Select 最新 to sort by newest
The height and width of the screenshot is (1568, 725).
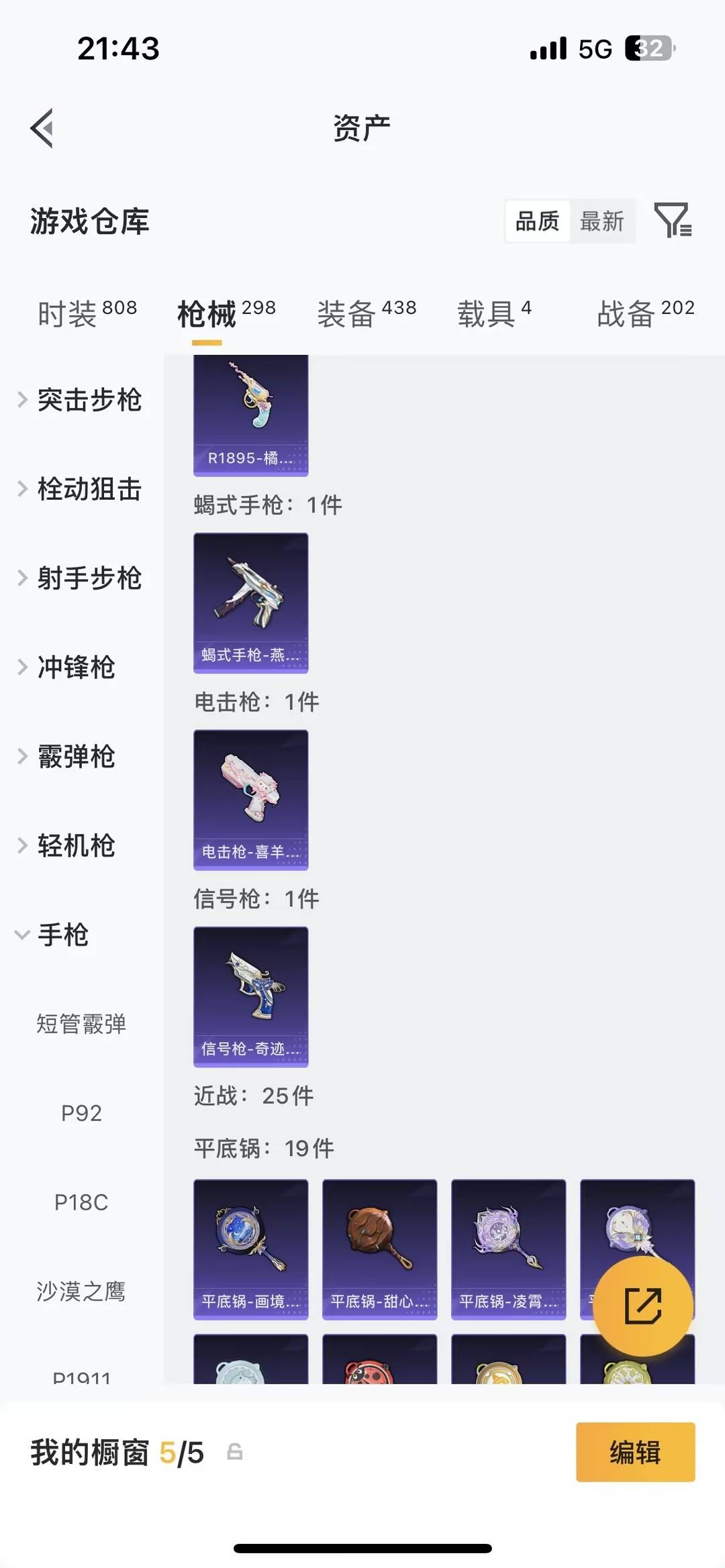coord(602,221)
